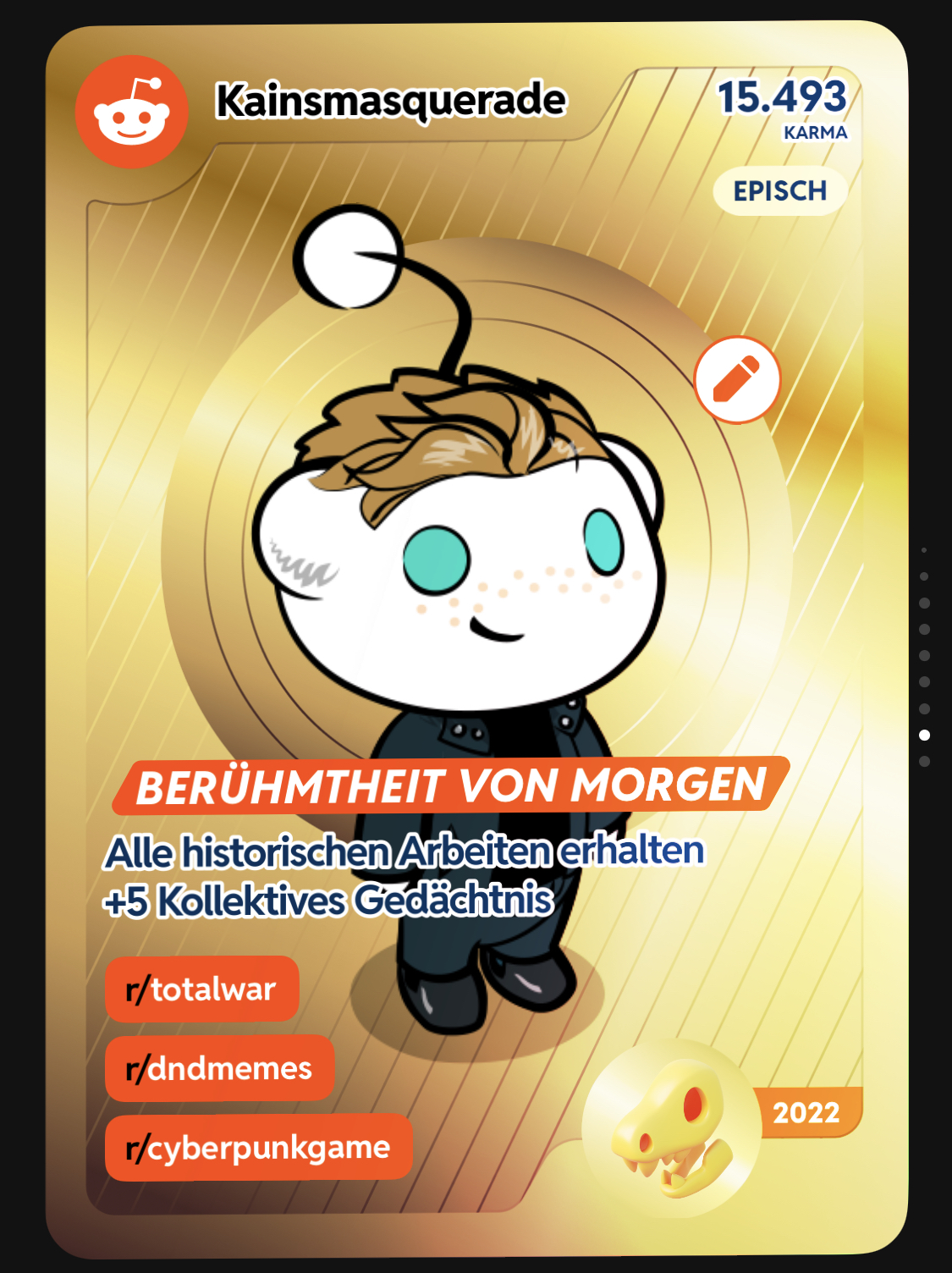
Task: Open the r/cyberpunkgame chip
Action: [x=258, y=1148]
